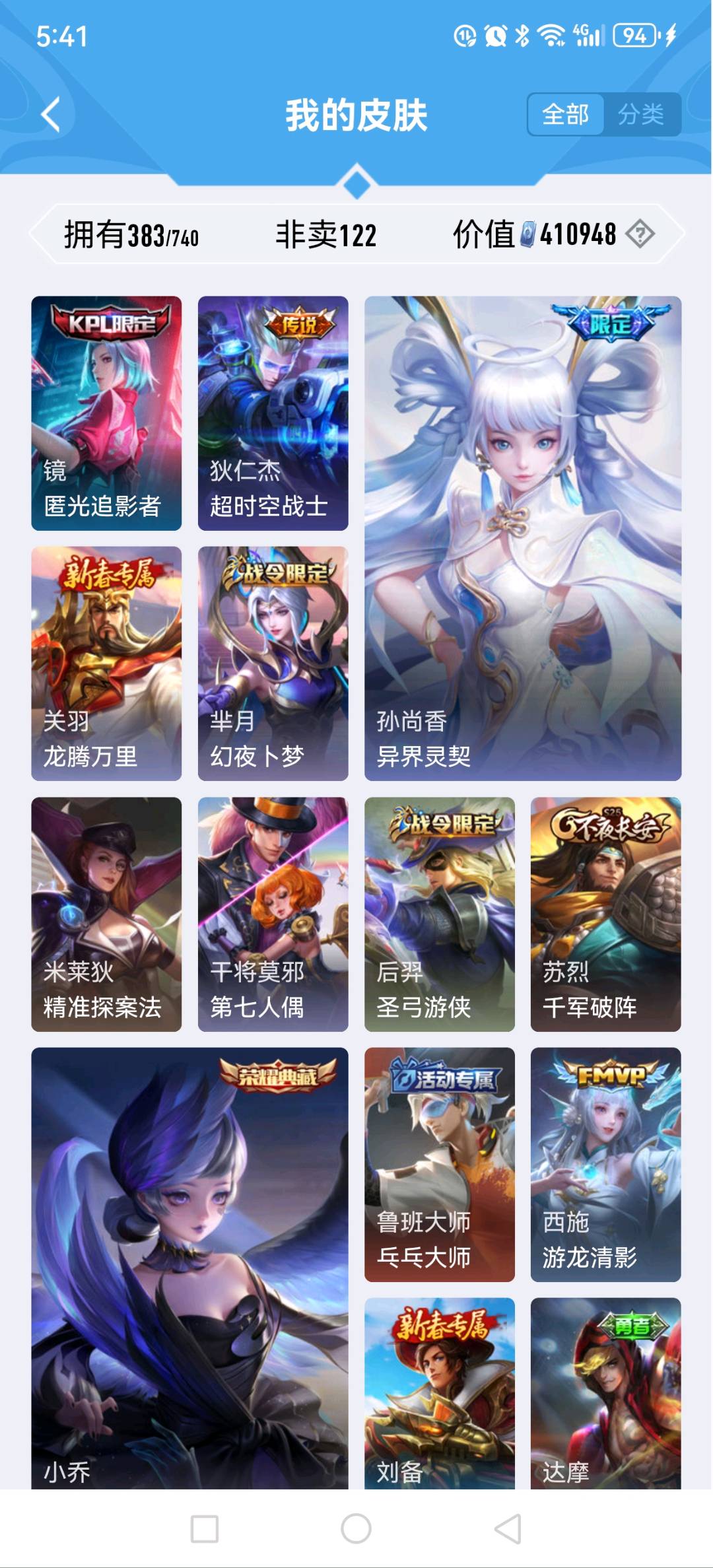Screen dimensions: 713x1568
Task: Tap the system home button
Action: point(356,1528)
